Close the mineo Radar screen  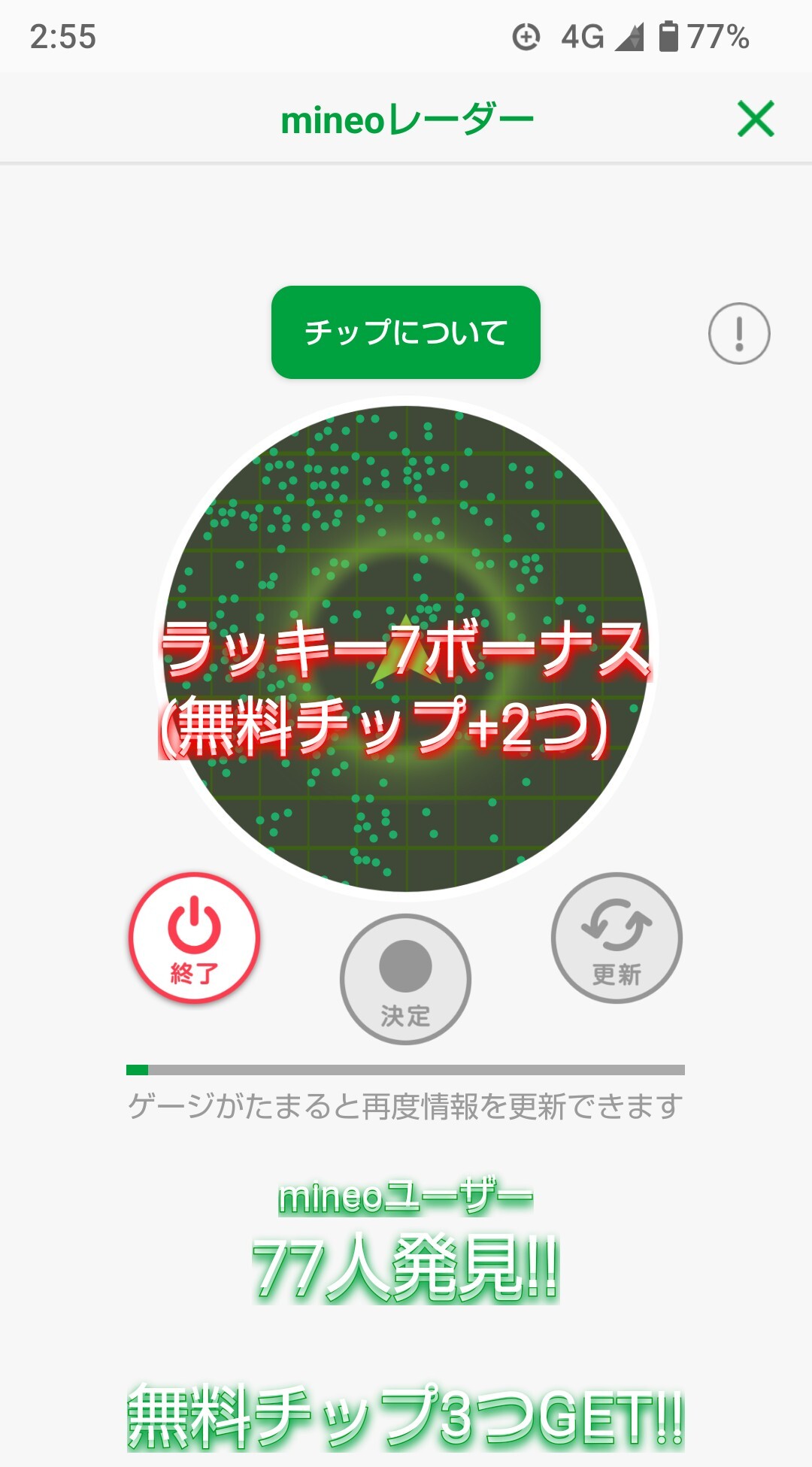coord(756,119)
